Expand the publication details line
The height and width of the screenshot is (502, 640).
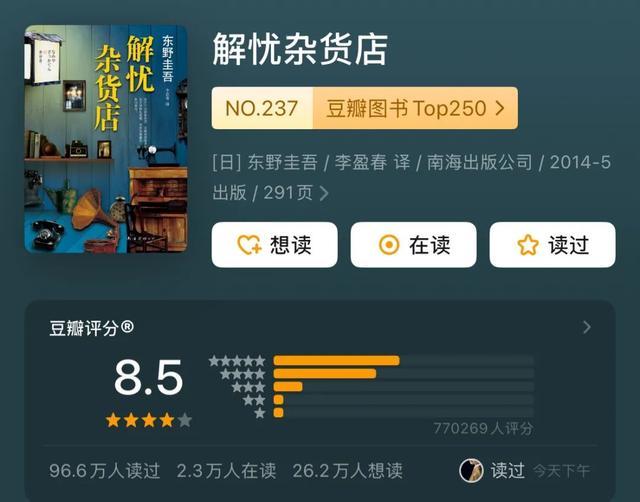tap(323, 193)
